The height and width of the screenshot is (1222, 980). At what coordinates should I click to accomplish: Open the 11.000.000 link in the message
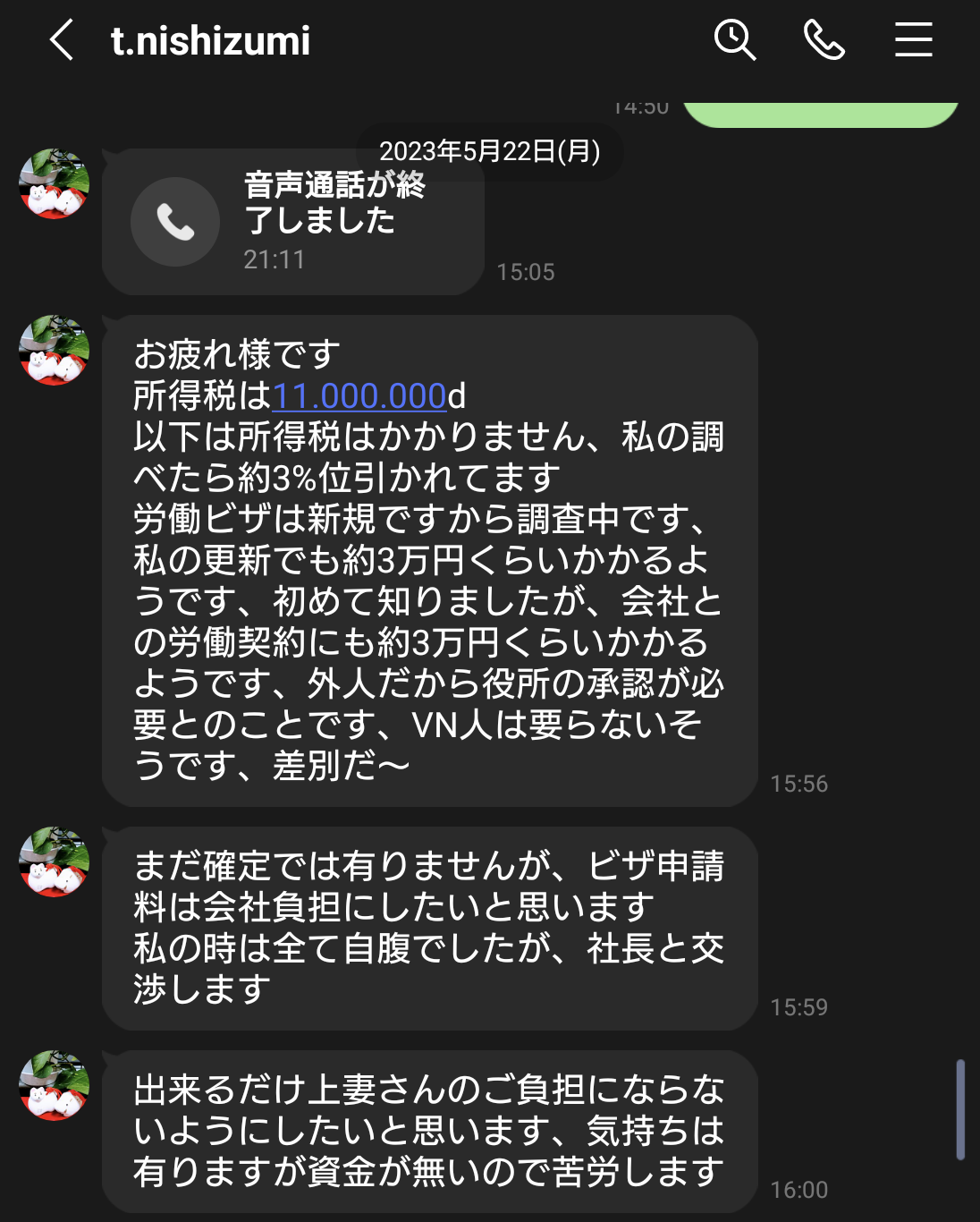[359, 395]
